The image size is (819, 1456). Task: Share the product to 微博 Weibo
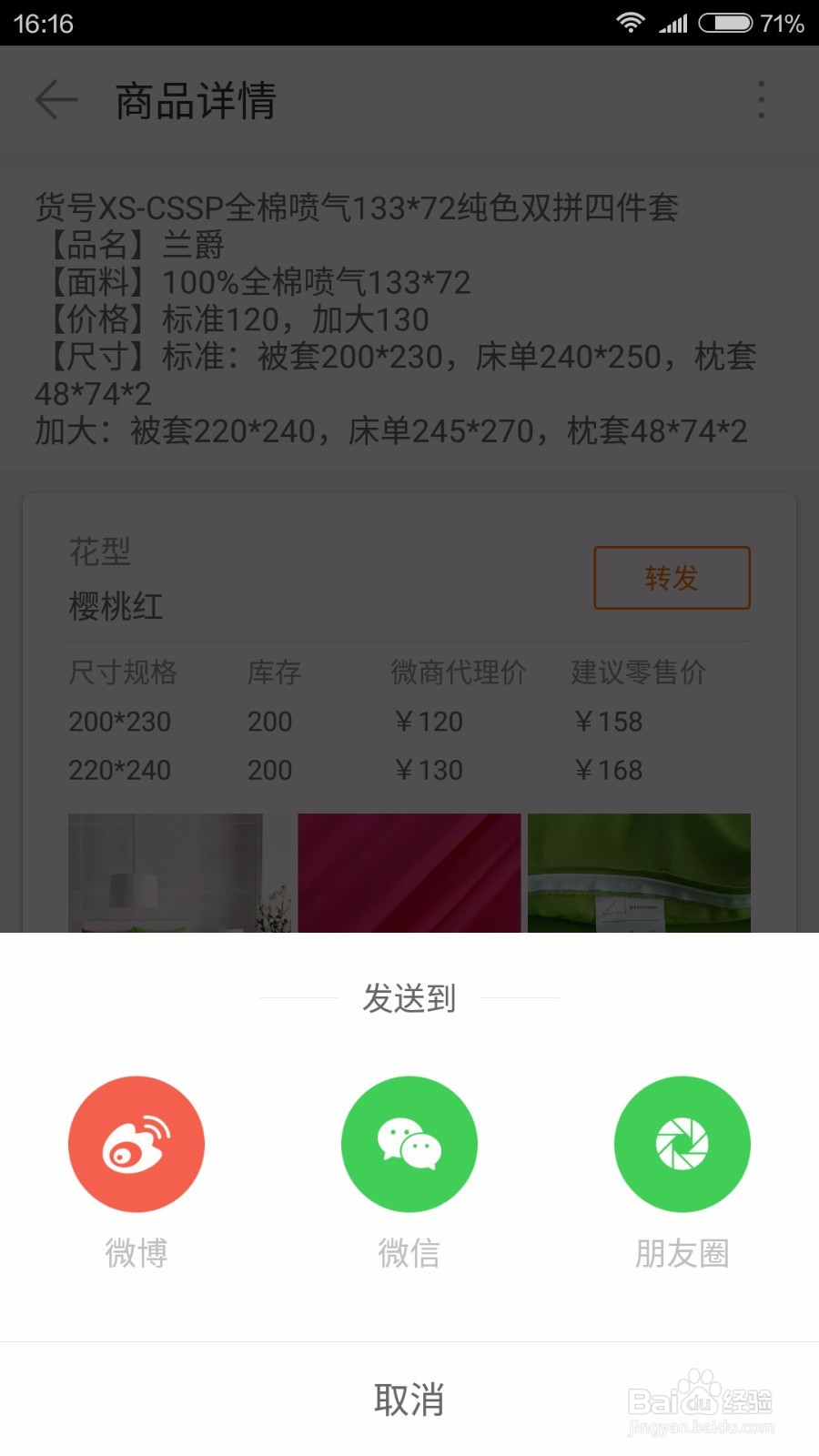point(136,1143)
